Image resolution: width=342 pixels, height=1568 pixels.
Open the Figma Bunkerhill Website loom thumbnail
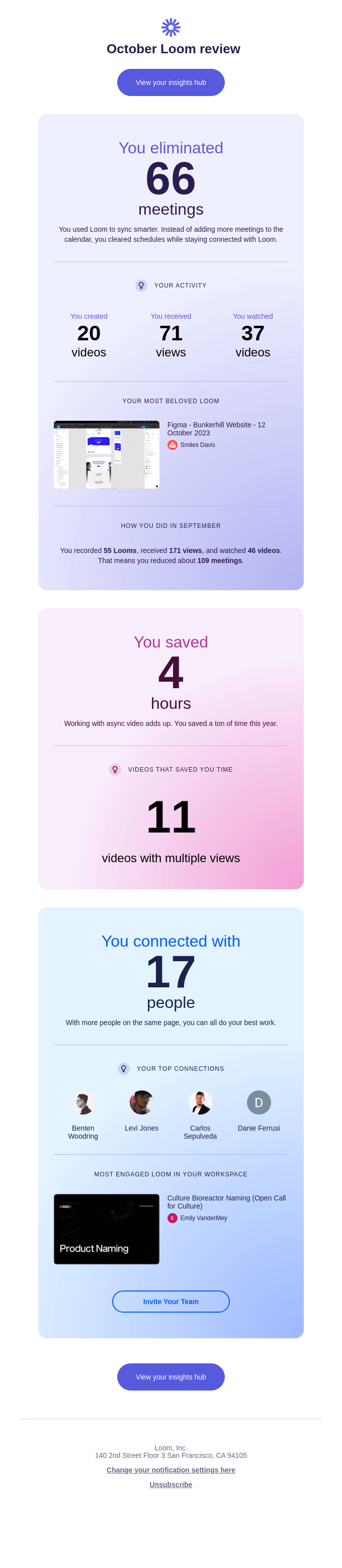[x=107, y=454]
